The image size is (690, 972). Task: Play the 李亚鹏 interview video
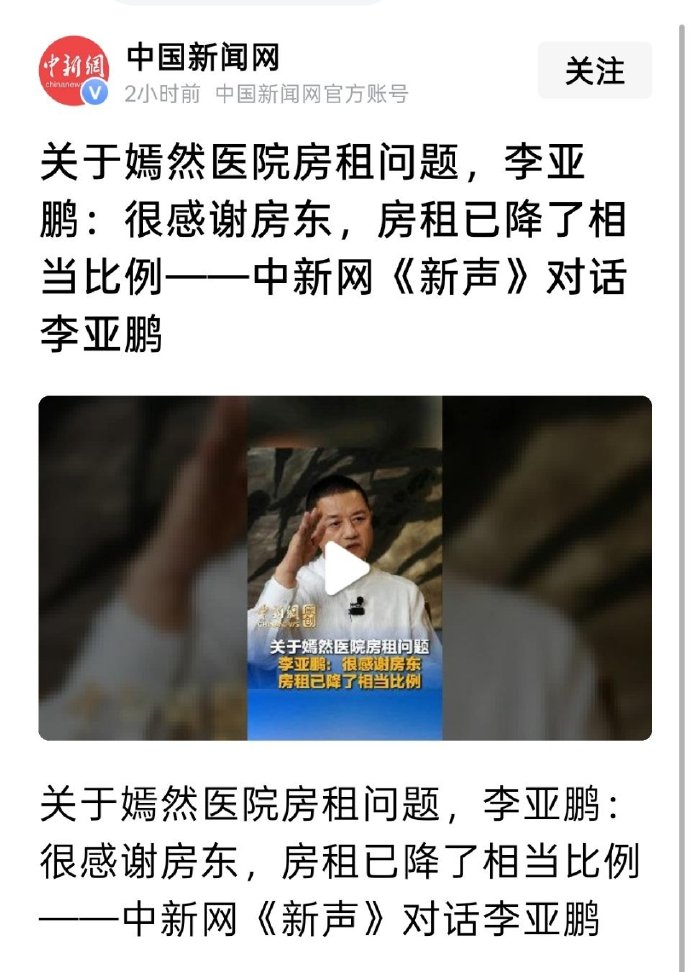346,568
